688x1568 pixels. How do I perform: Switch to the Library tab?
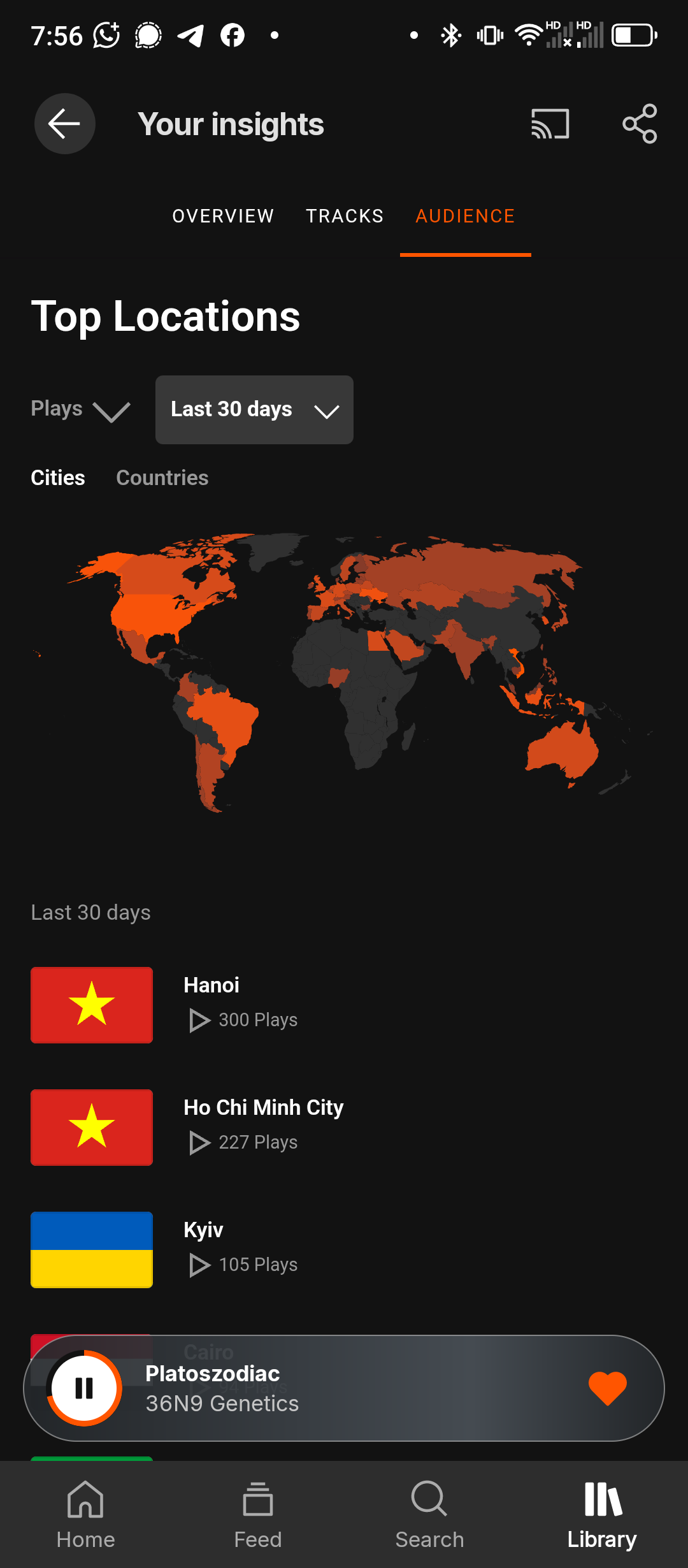pos(602,1514)
